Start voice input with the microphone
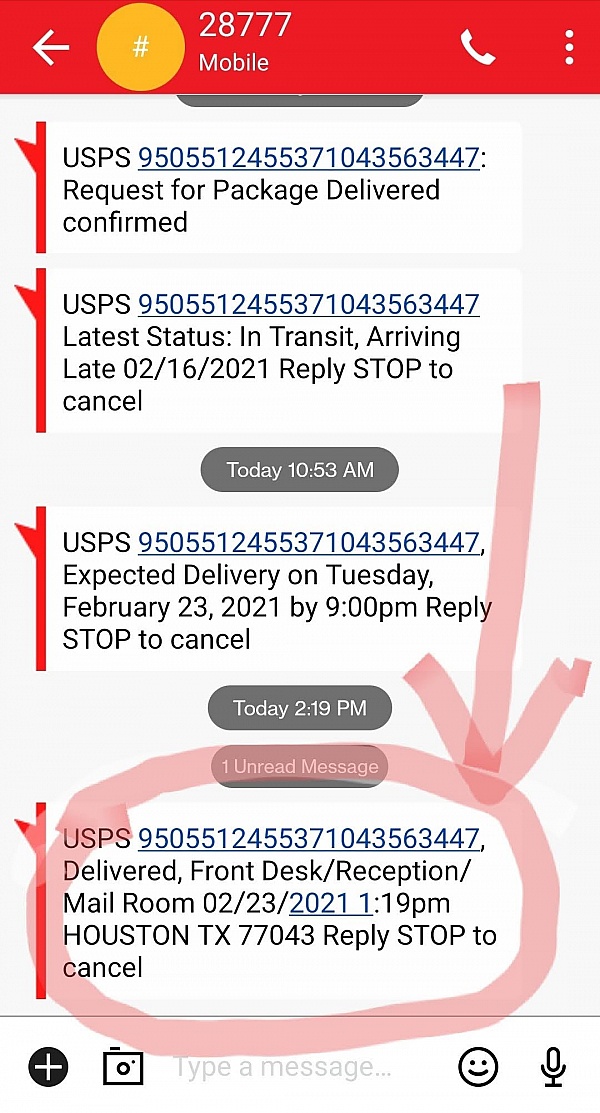The height and width of the screenshot is (1113, 600). pyautogui.click(x=553, y=1066)
